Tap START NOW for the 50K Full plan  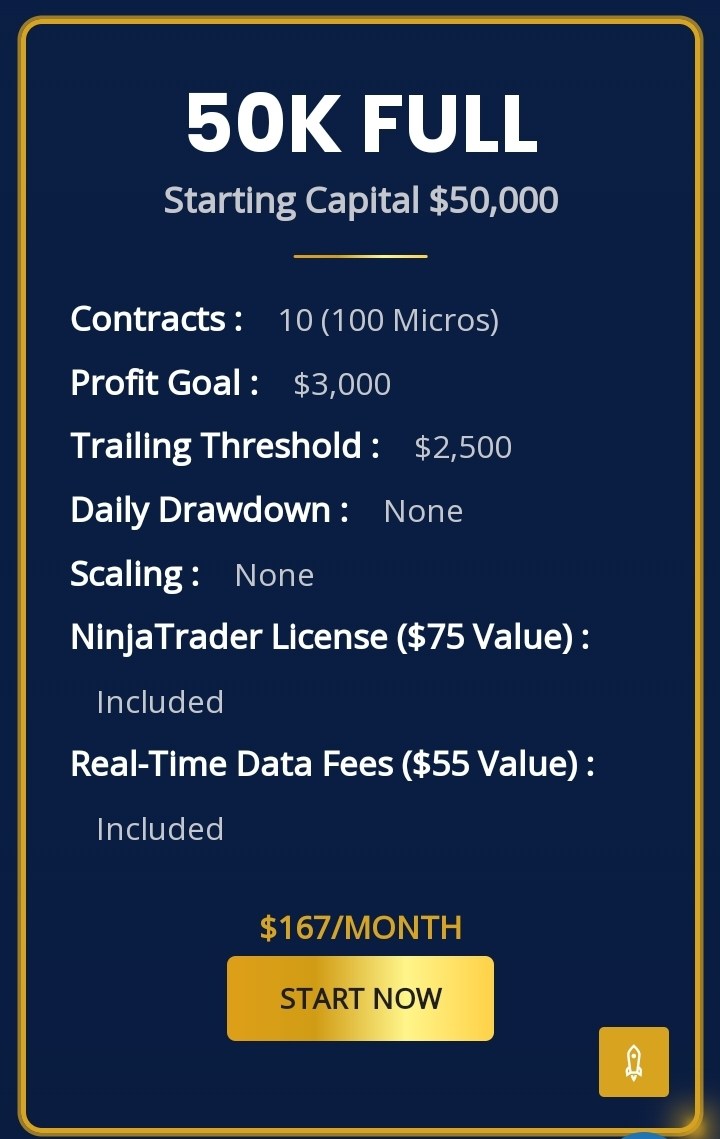click(x=360, y=998)
